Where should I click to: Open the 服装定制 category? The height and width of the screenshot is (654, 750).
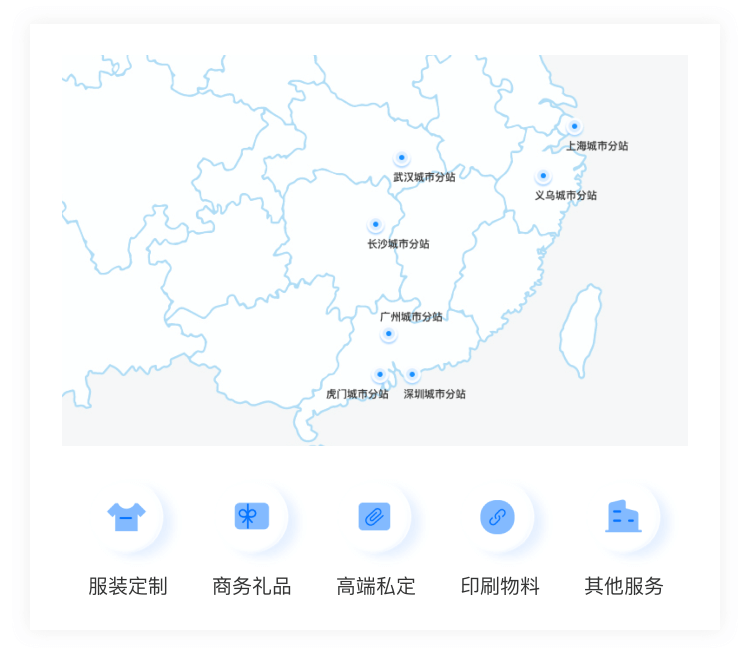click(127, 517)
